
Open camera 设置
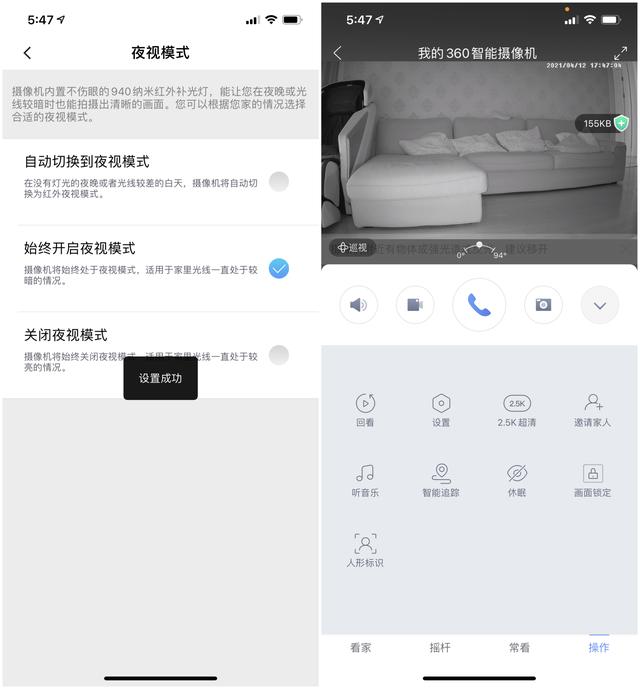(441, 409)
